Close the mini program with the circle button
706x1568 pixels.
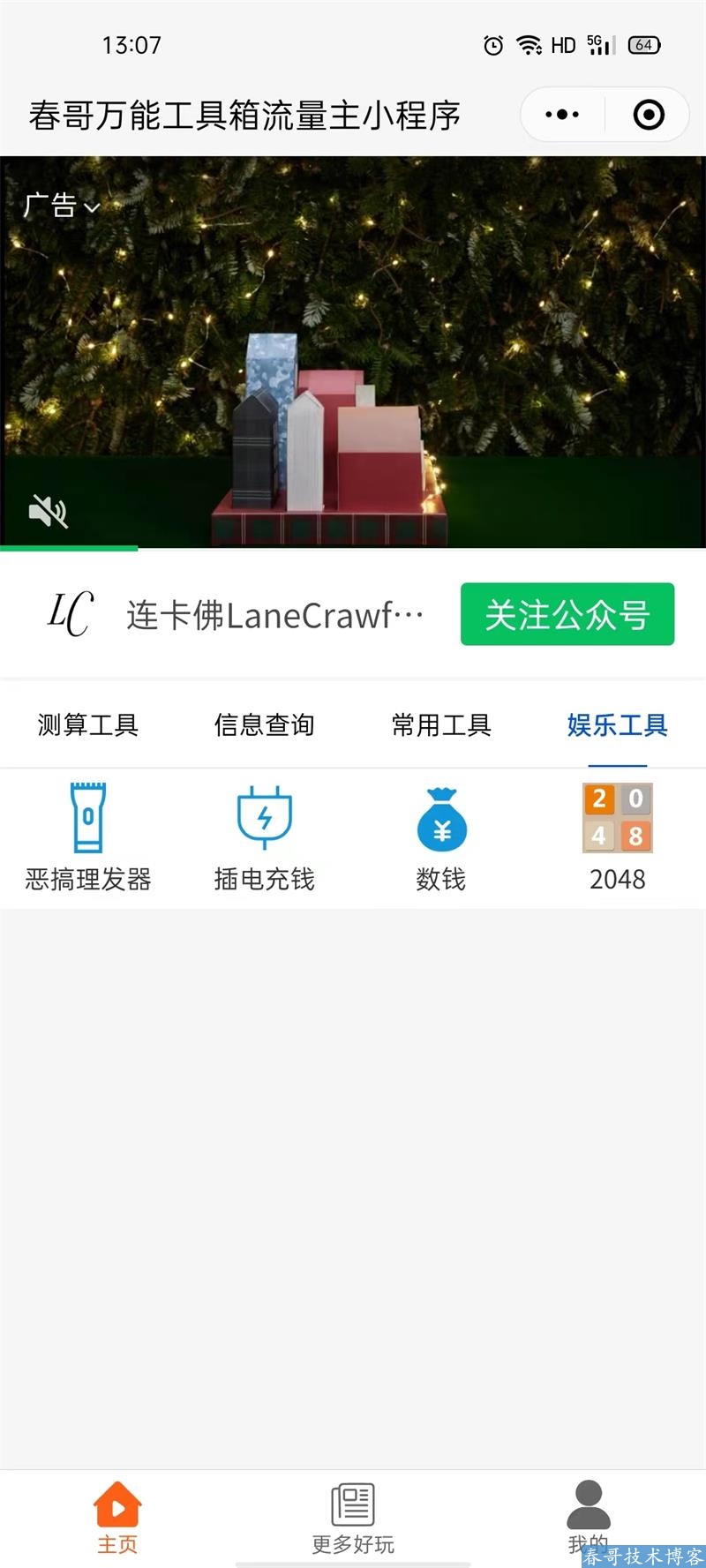[x=649, y=115]
